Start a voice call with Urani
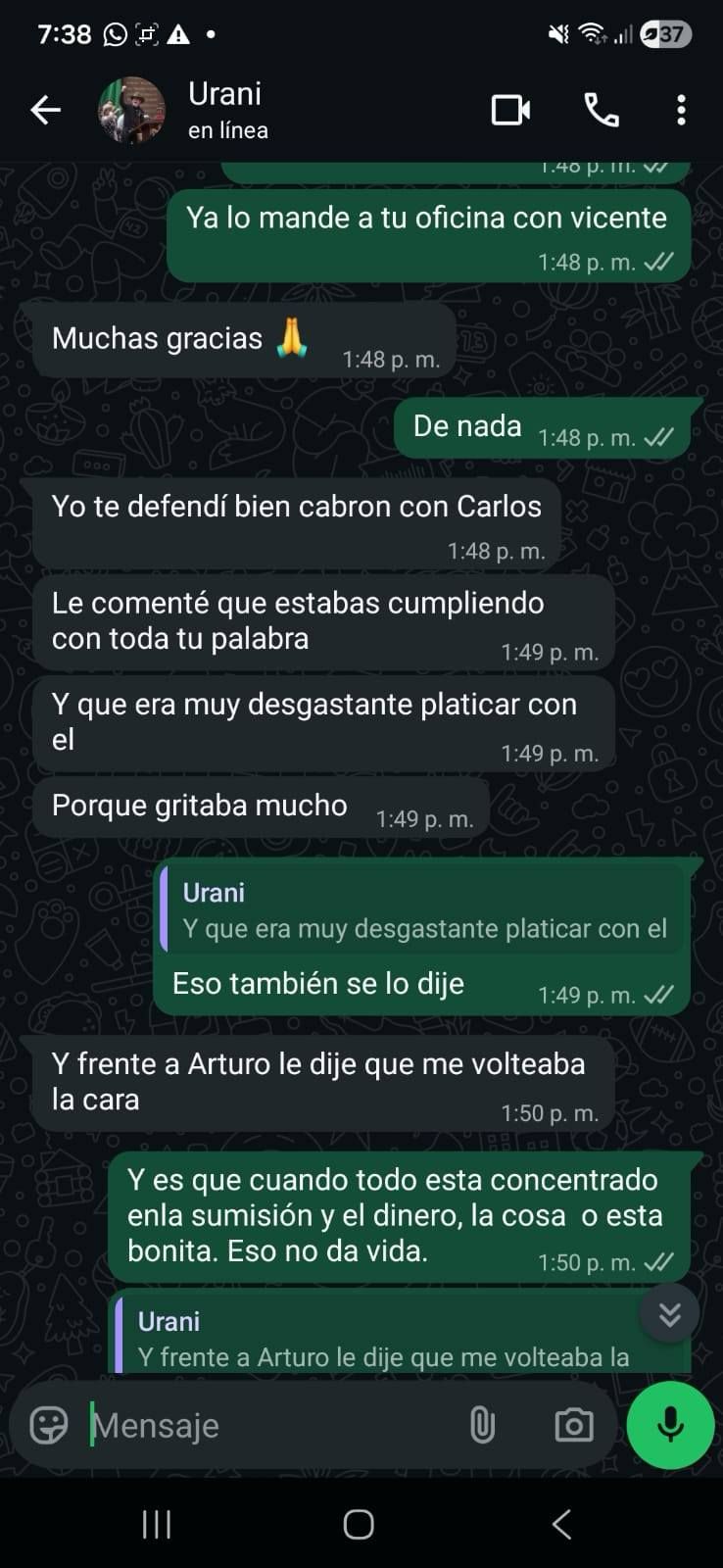 (x=602, y=110)
